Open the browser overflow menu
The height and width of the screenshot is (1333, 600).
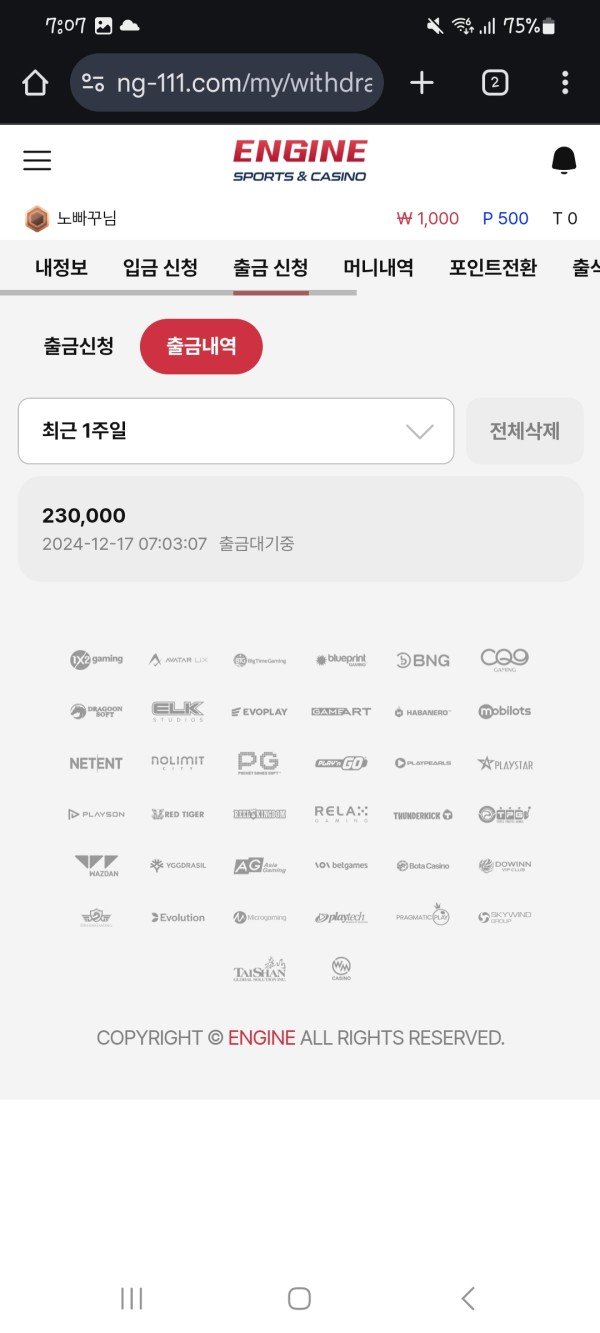coord(565,83)
